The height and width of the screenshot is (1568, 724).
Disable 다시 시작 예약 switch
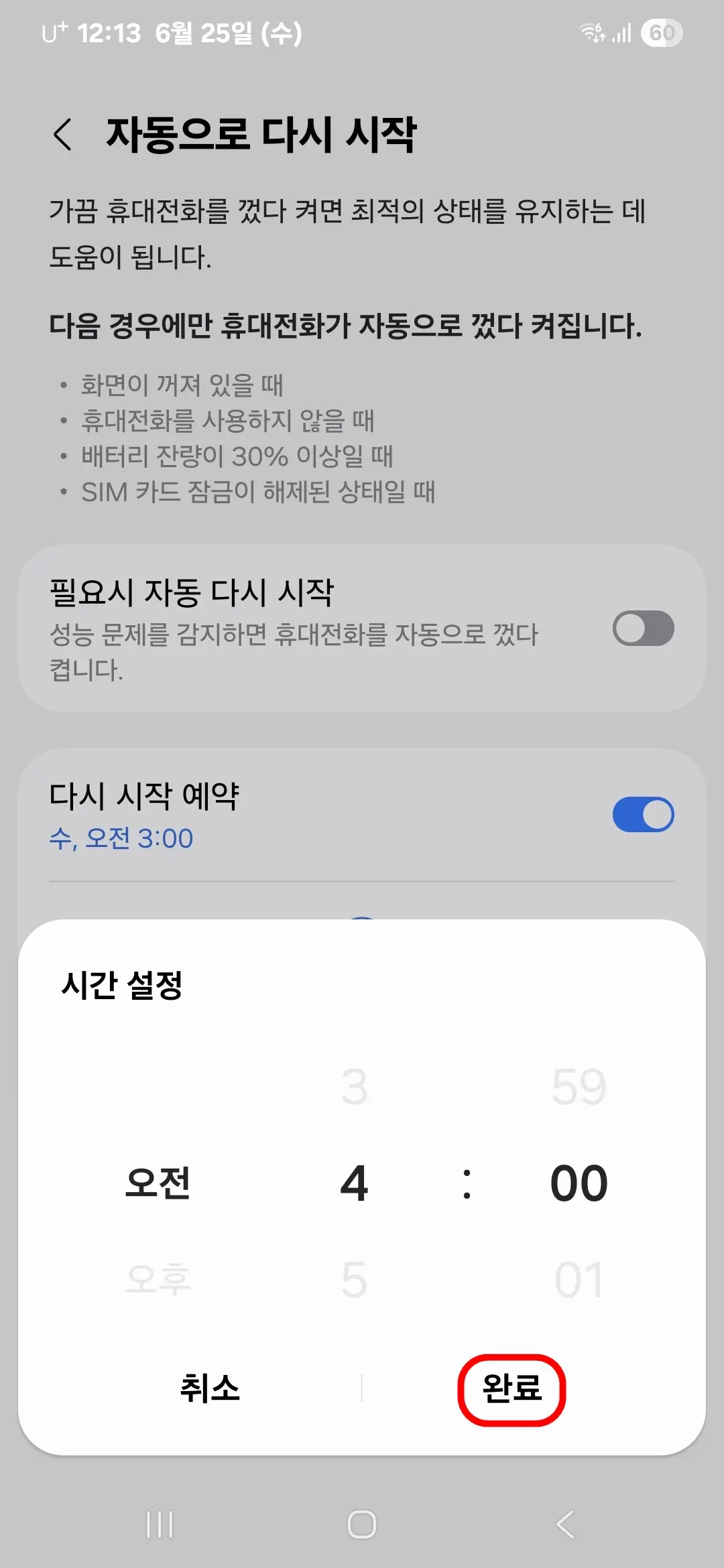645,813
